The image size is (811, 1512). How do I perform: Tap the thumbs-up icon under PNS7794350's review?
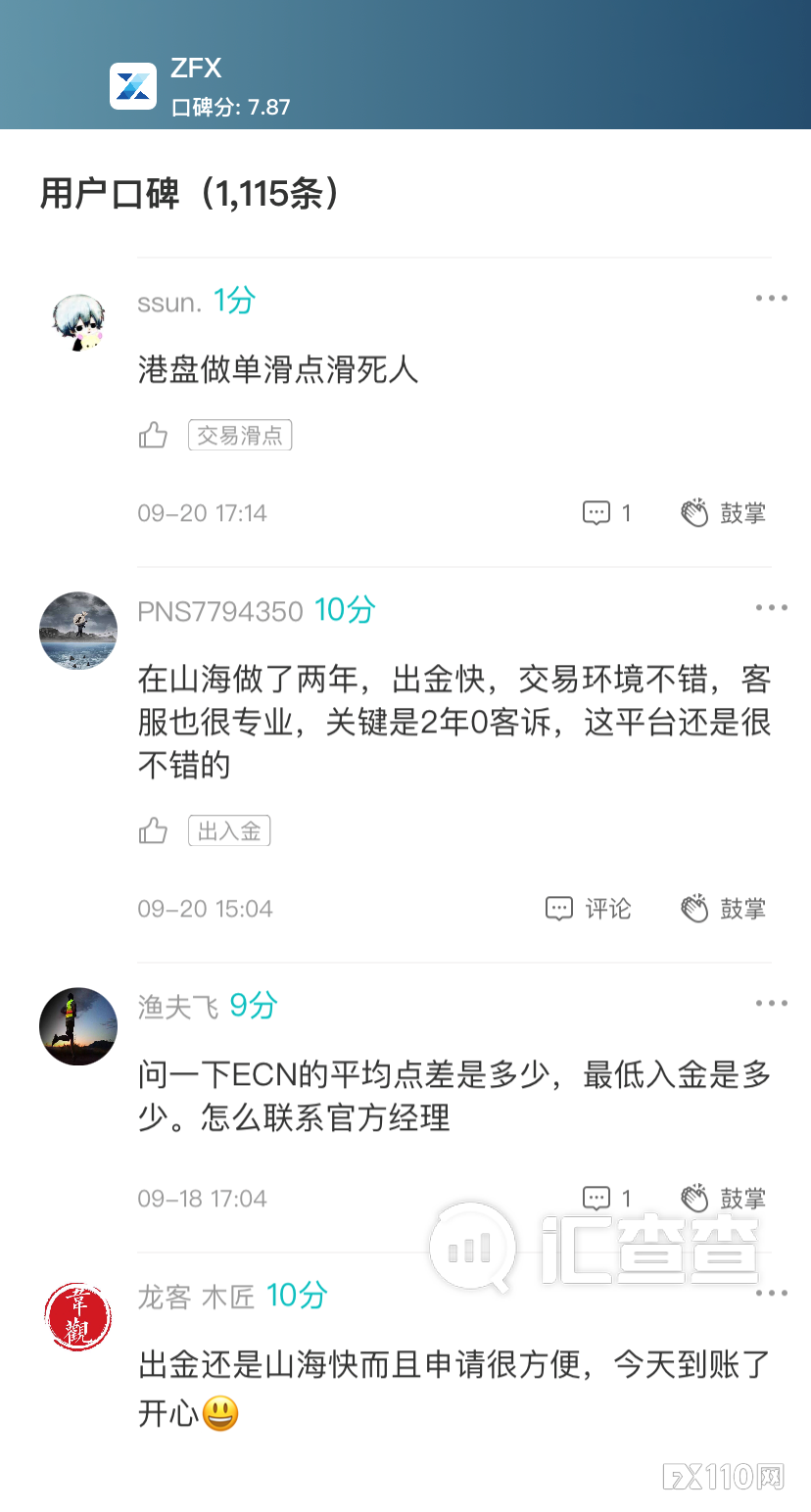coord(153,829)
